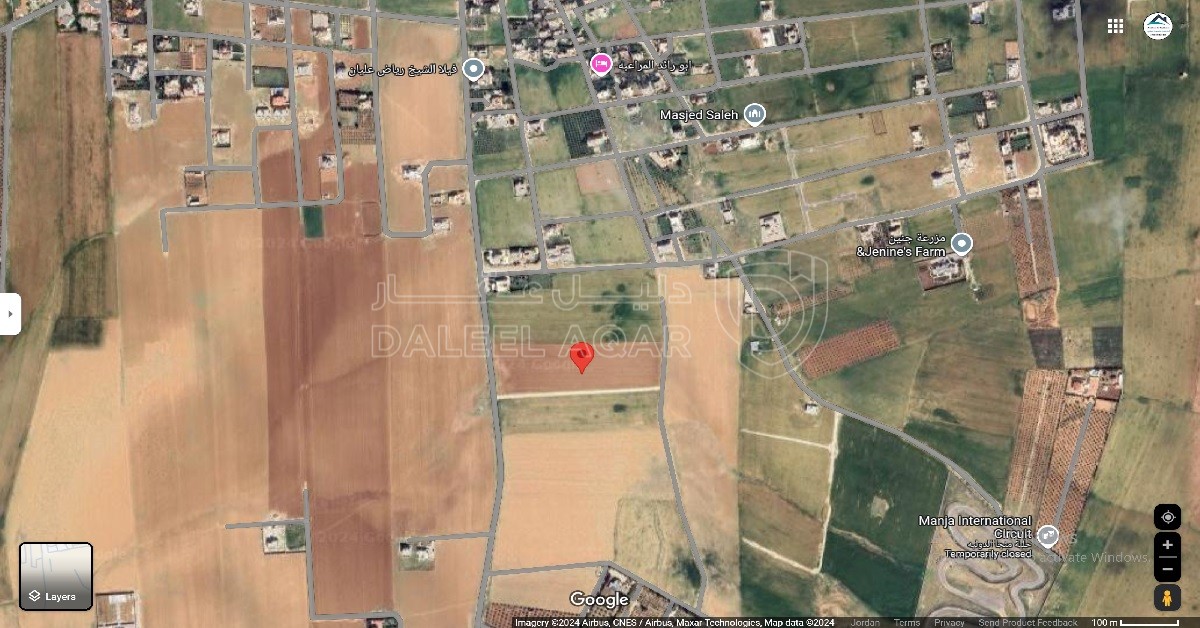Select the Masjed Saleh place marker
Screen dimensions: 1200x628
coord(755,114)
